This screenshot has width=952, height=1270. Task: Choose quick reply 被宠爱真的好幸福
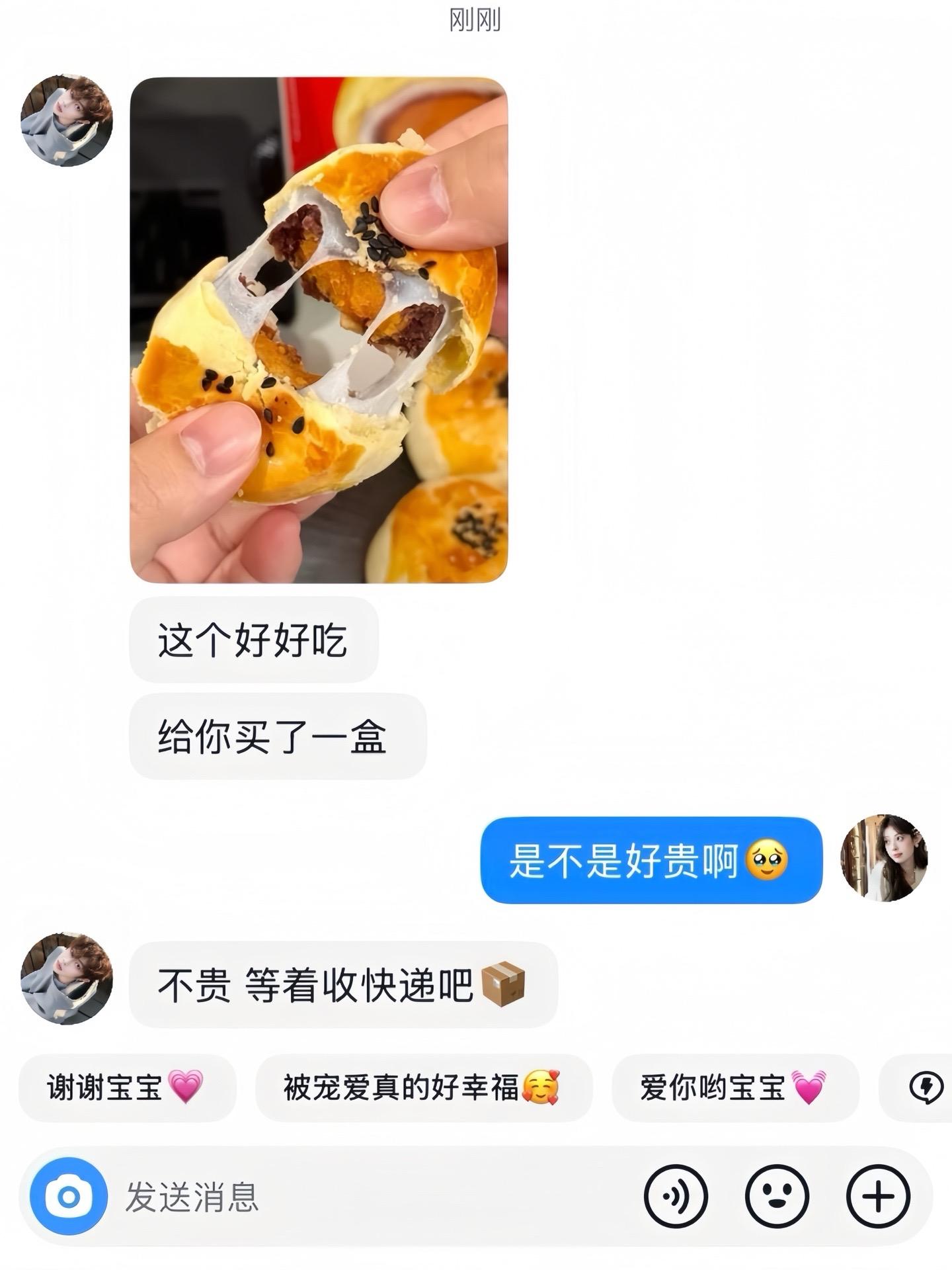pyautogui.click(x=423, y=1087)
